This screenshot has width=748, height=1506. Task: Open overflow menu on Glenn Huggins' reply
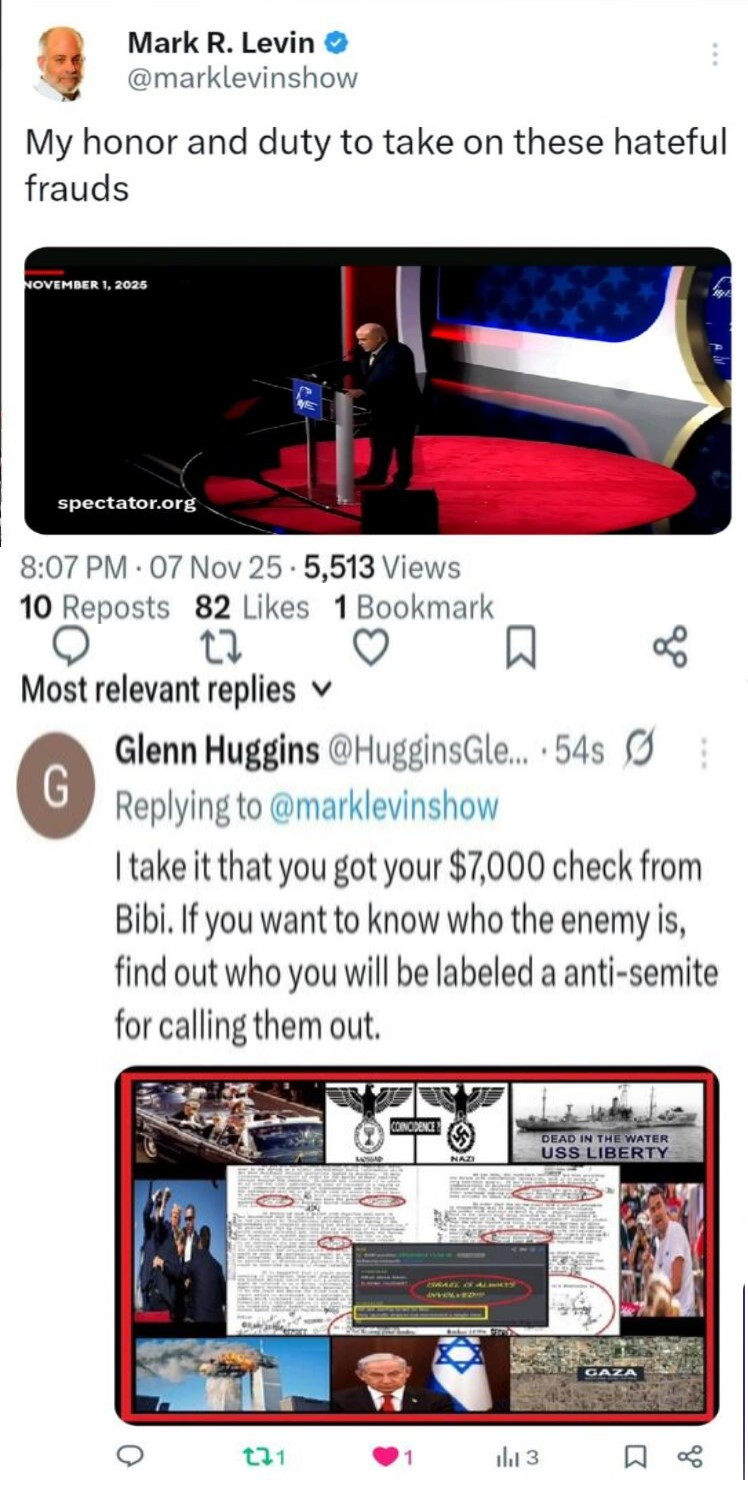click(x=702, y=752)
